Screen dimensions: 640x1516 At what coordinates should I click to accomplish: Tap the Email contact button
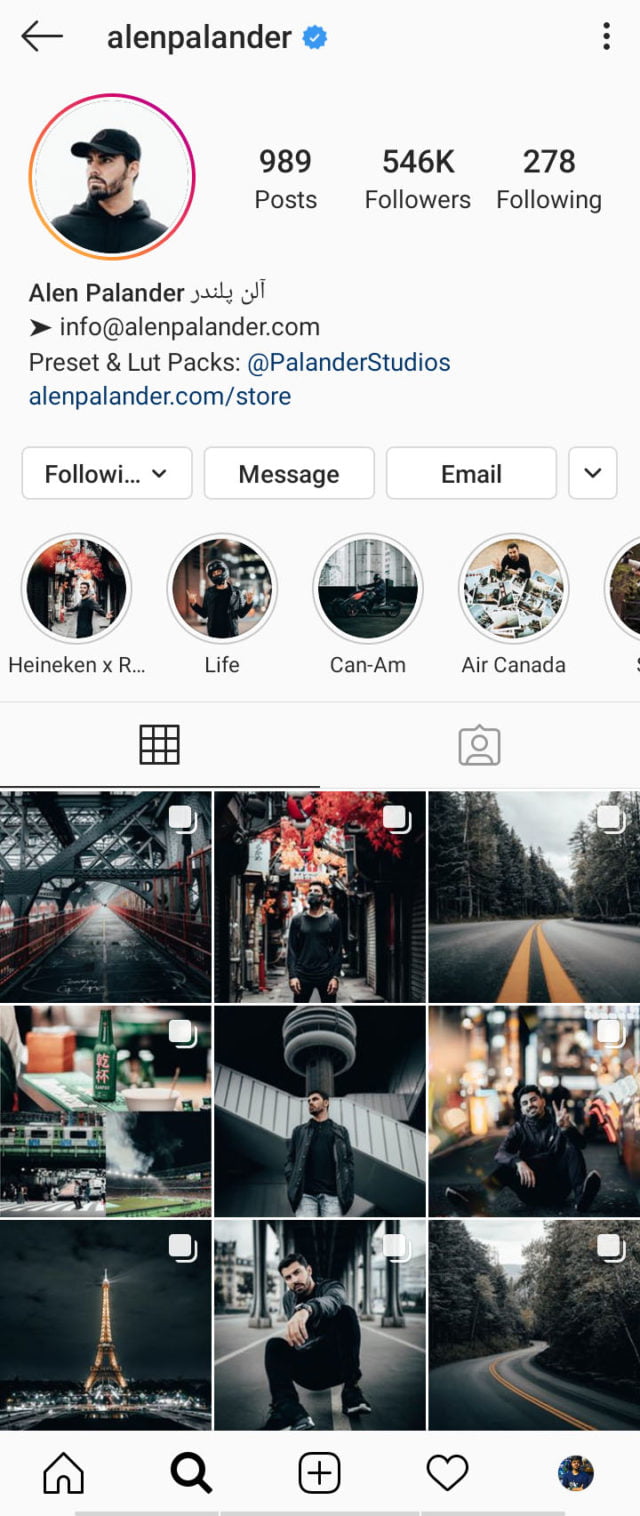click(x=471, y=473)
